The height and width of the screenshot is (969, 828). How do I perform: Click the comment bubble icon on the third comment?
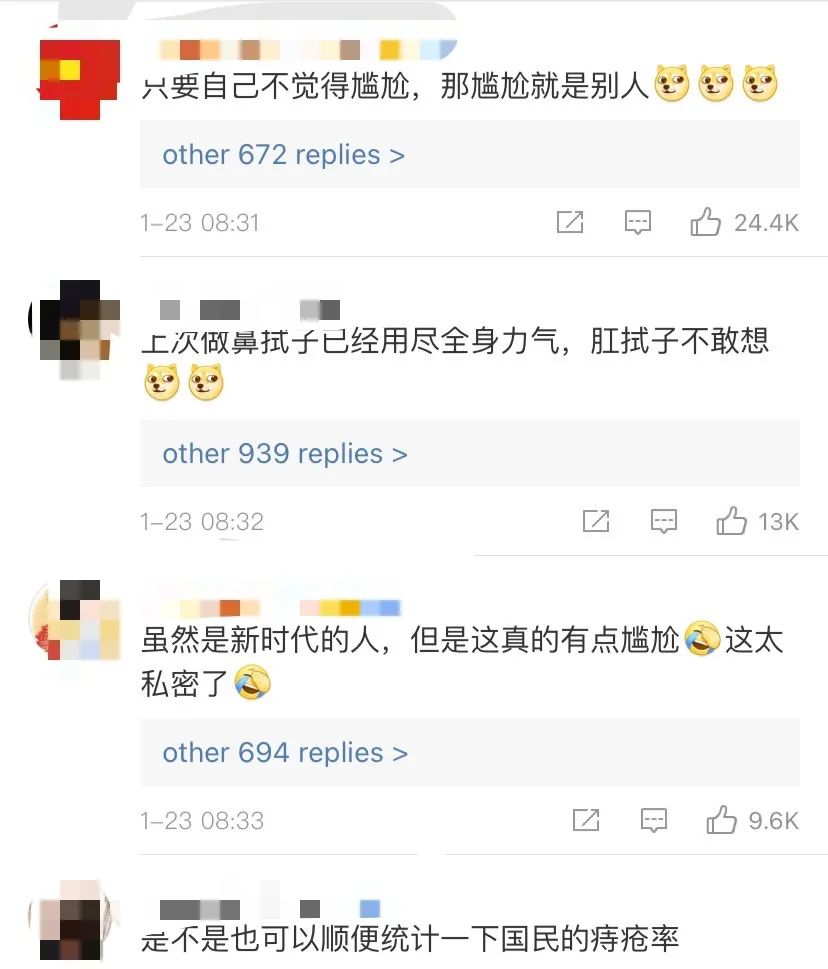click(653, 821)
